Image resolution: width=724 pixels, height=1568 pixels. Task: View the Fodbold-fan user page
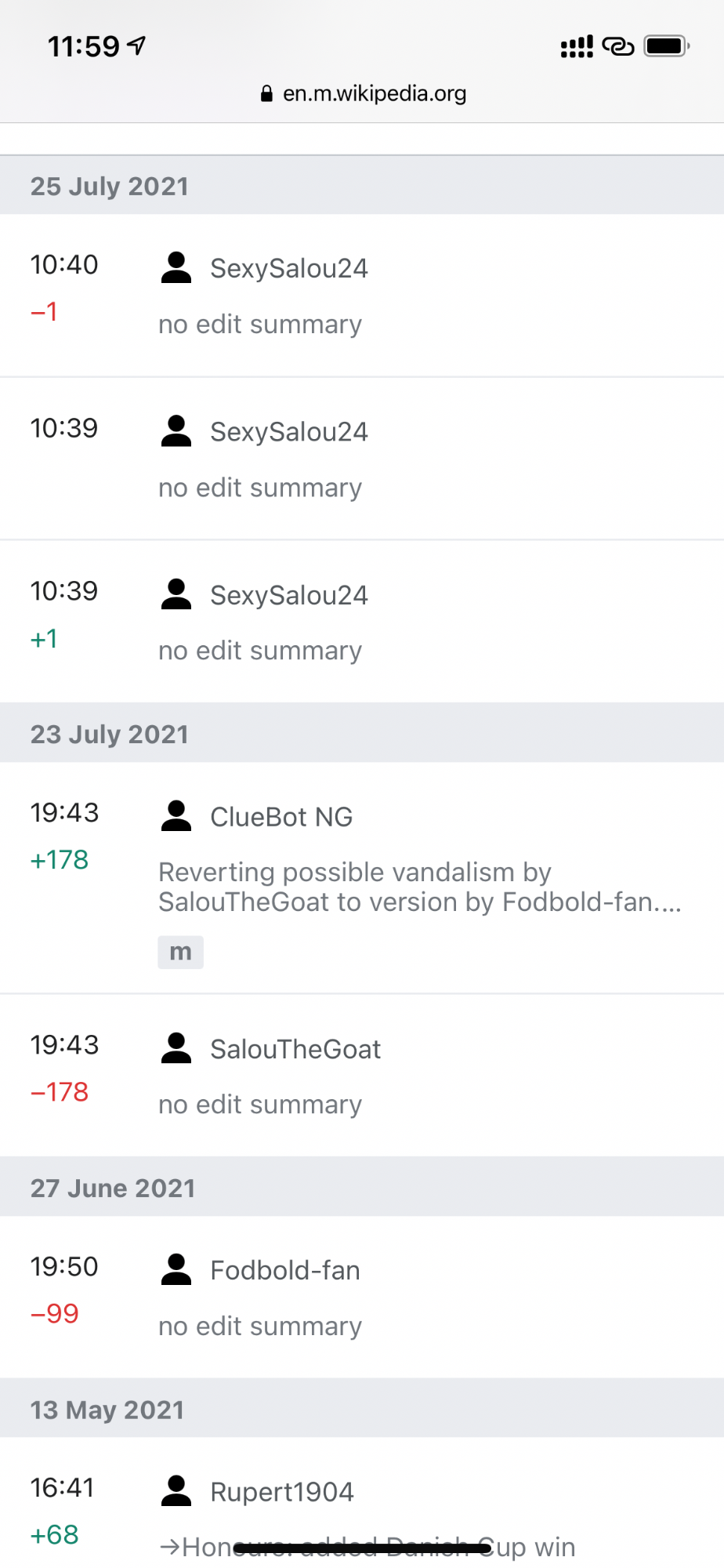[285, 1270]
